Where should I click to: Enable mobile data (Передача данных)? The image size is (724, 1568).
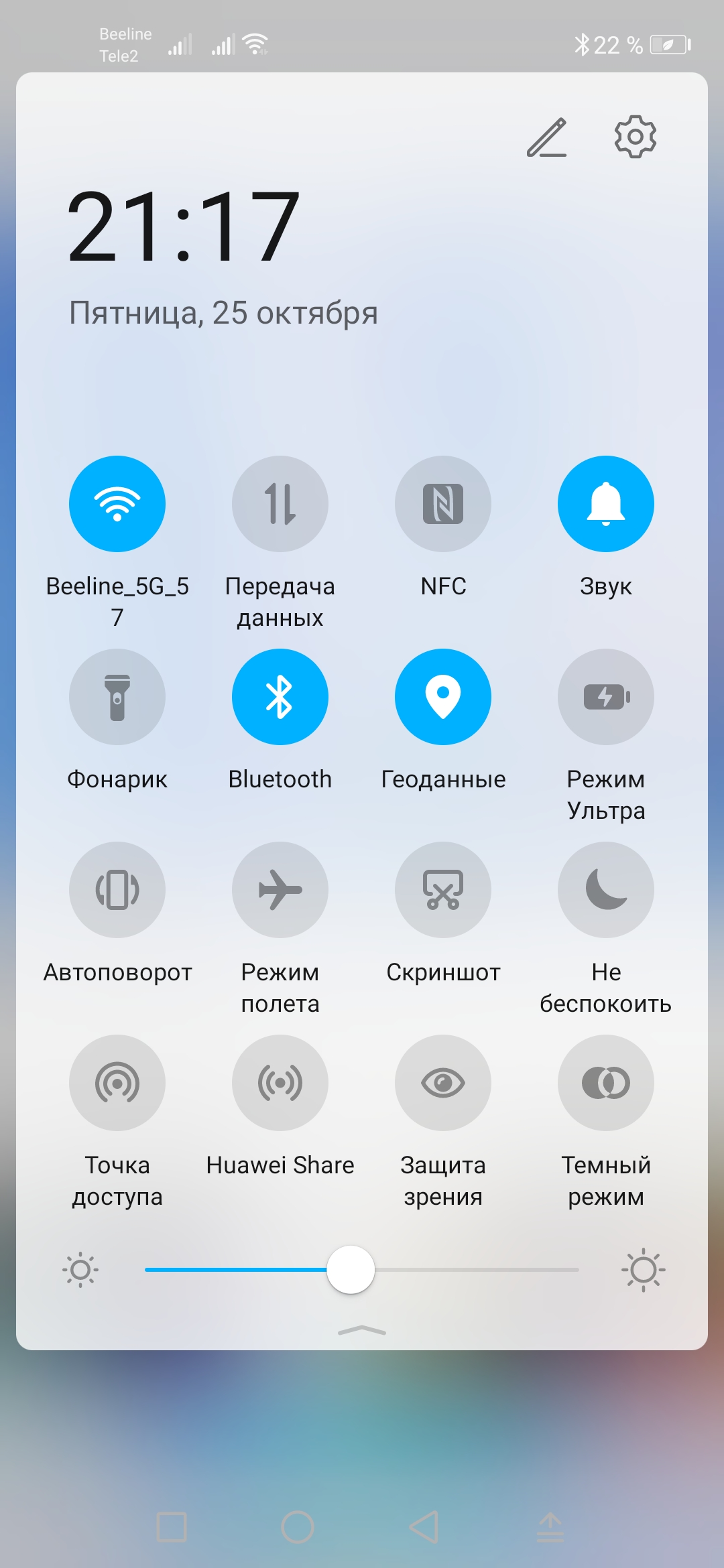pyautogui.click(x=280, y=504)
